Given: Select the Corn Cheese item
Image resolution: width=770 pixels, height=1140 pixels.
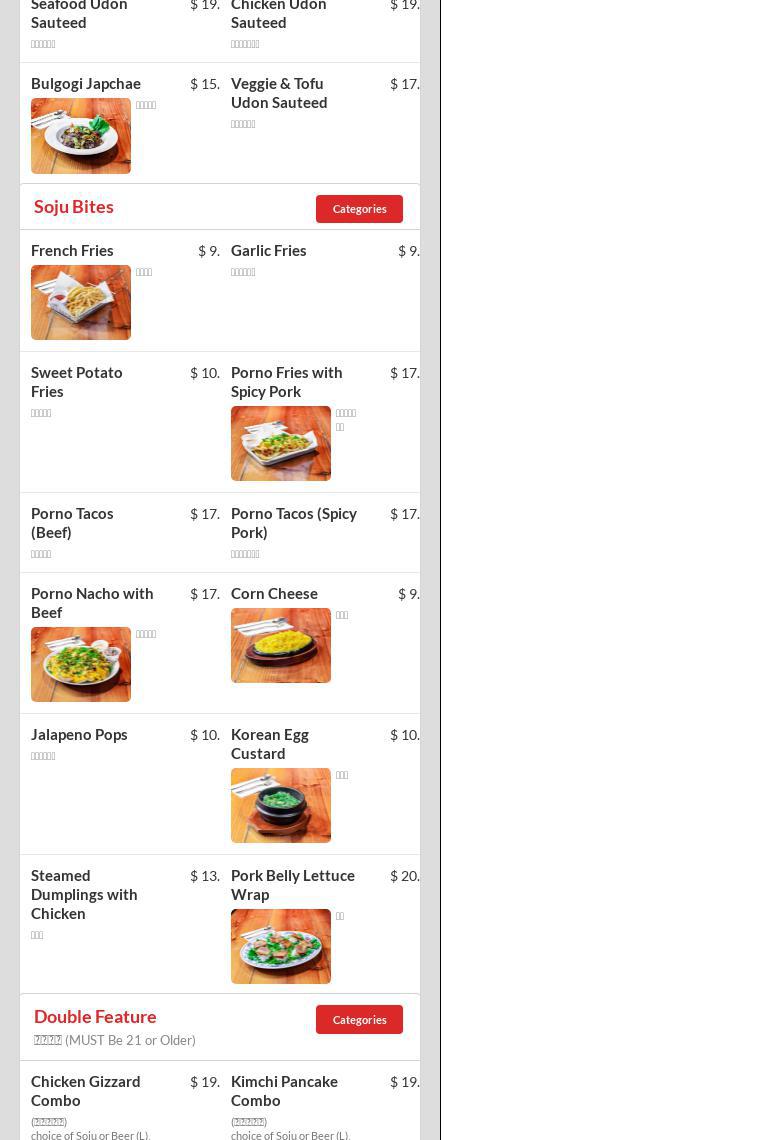Looking at the screenshot, I should point(274,594).
